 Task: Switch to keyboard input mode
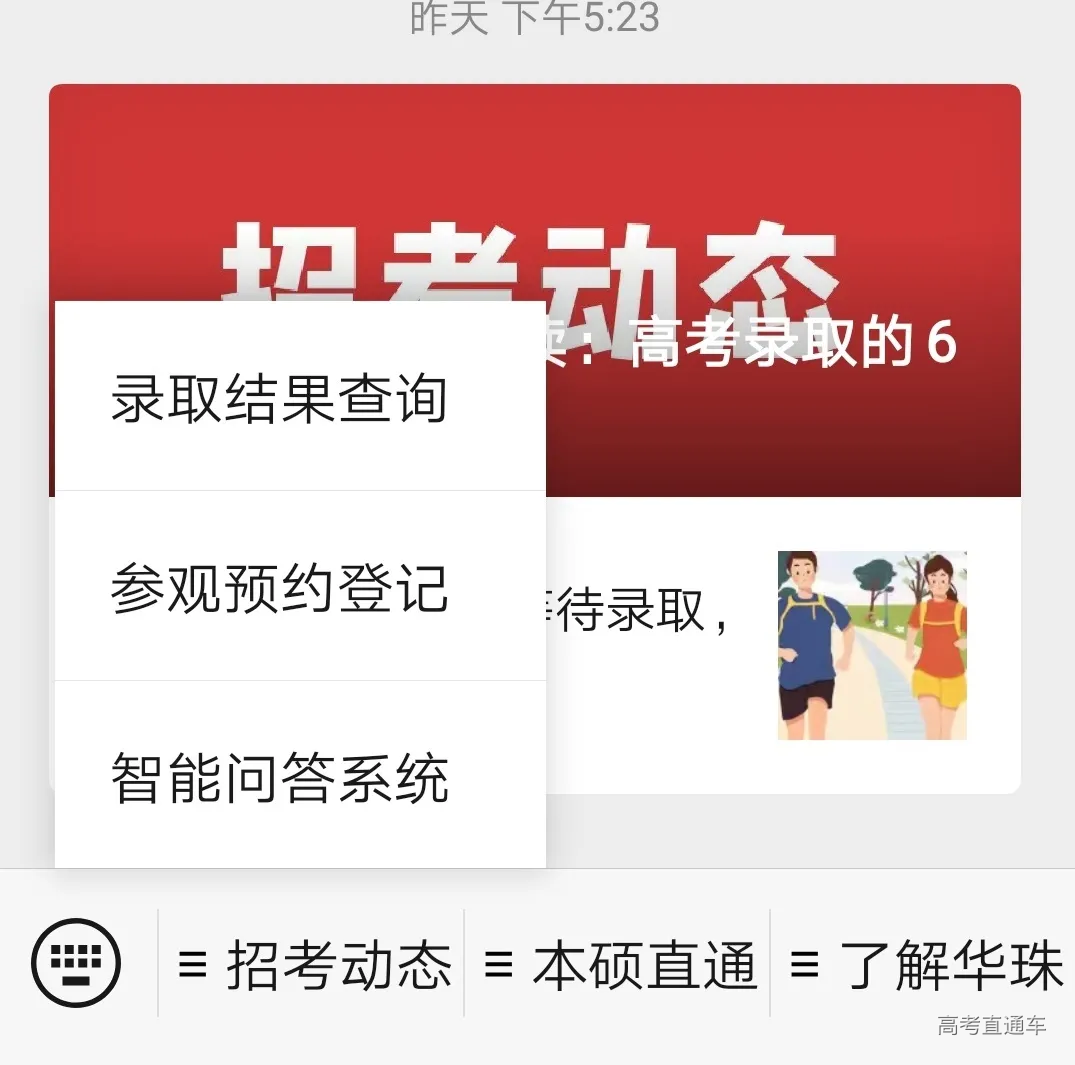[x=76, y=962]
